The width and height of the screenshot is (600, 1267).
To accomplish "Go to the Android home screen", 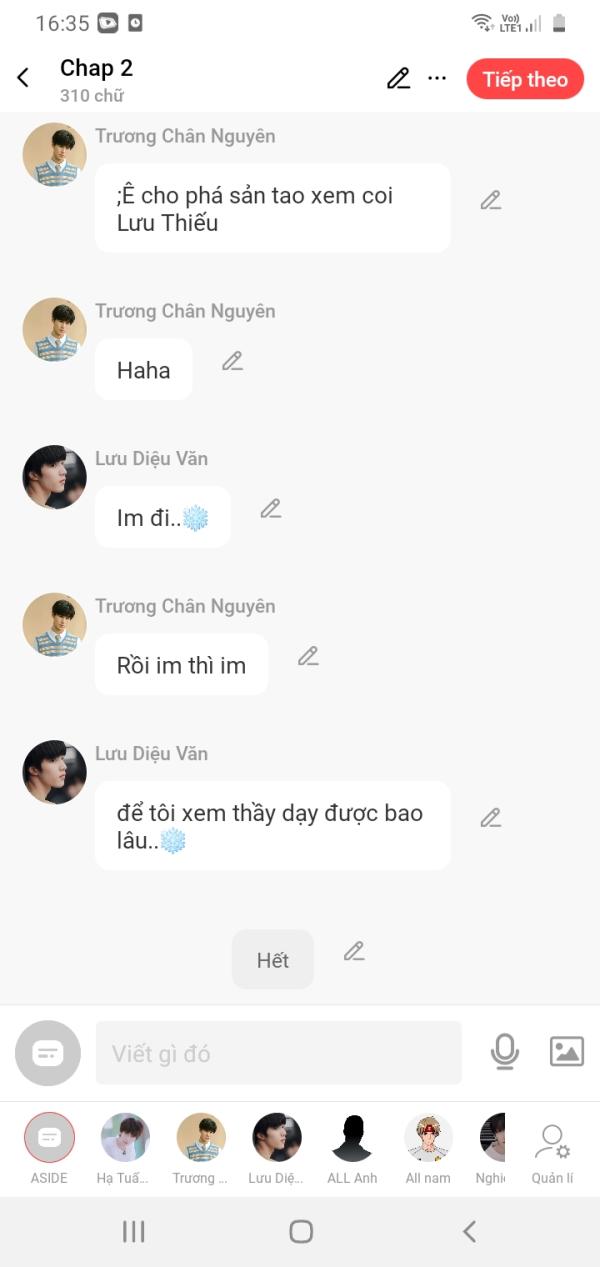I will [x=301, y=1231].
